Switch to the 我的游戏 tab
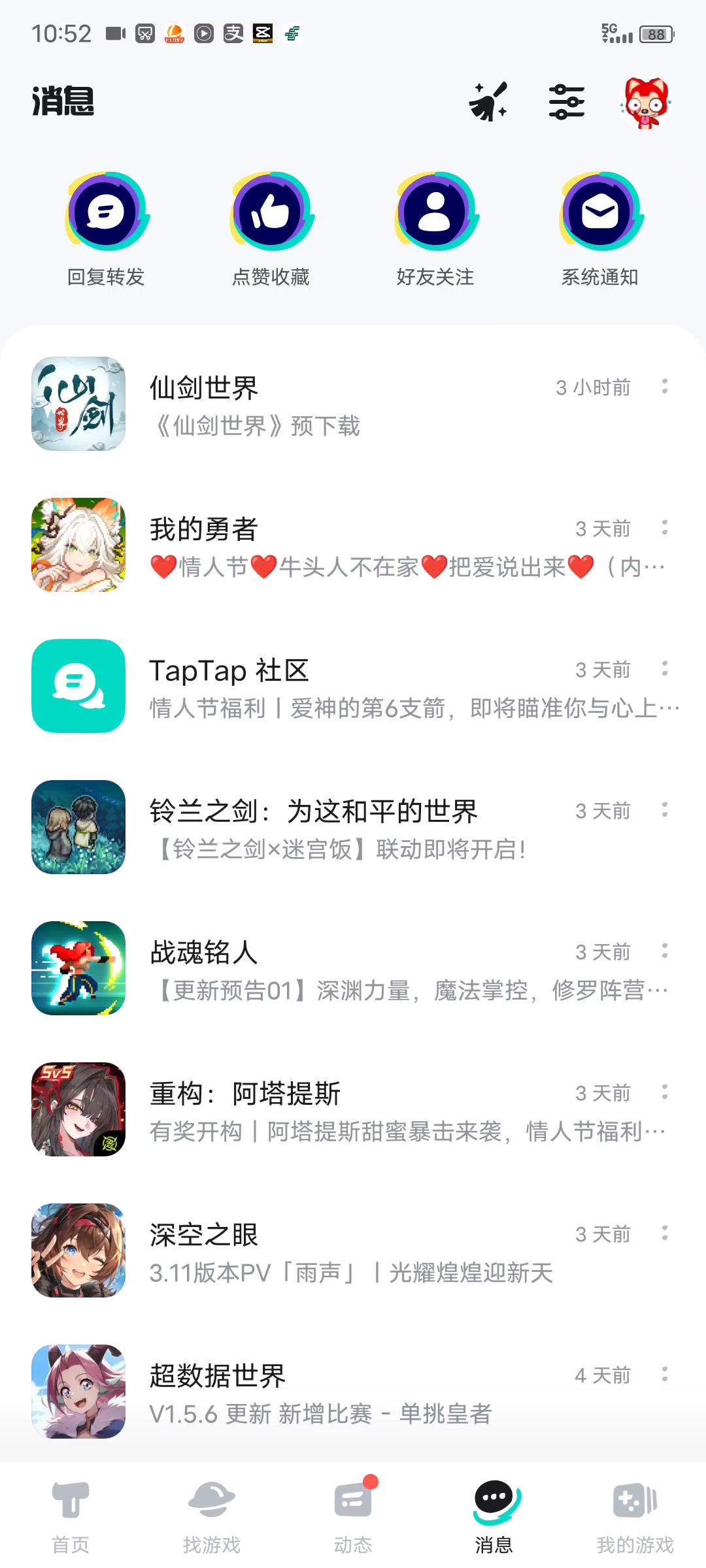This screenshot has width=706, height=1568. [x=635, y=1517]
